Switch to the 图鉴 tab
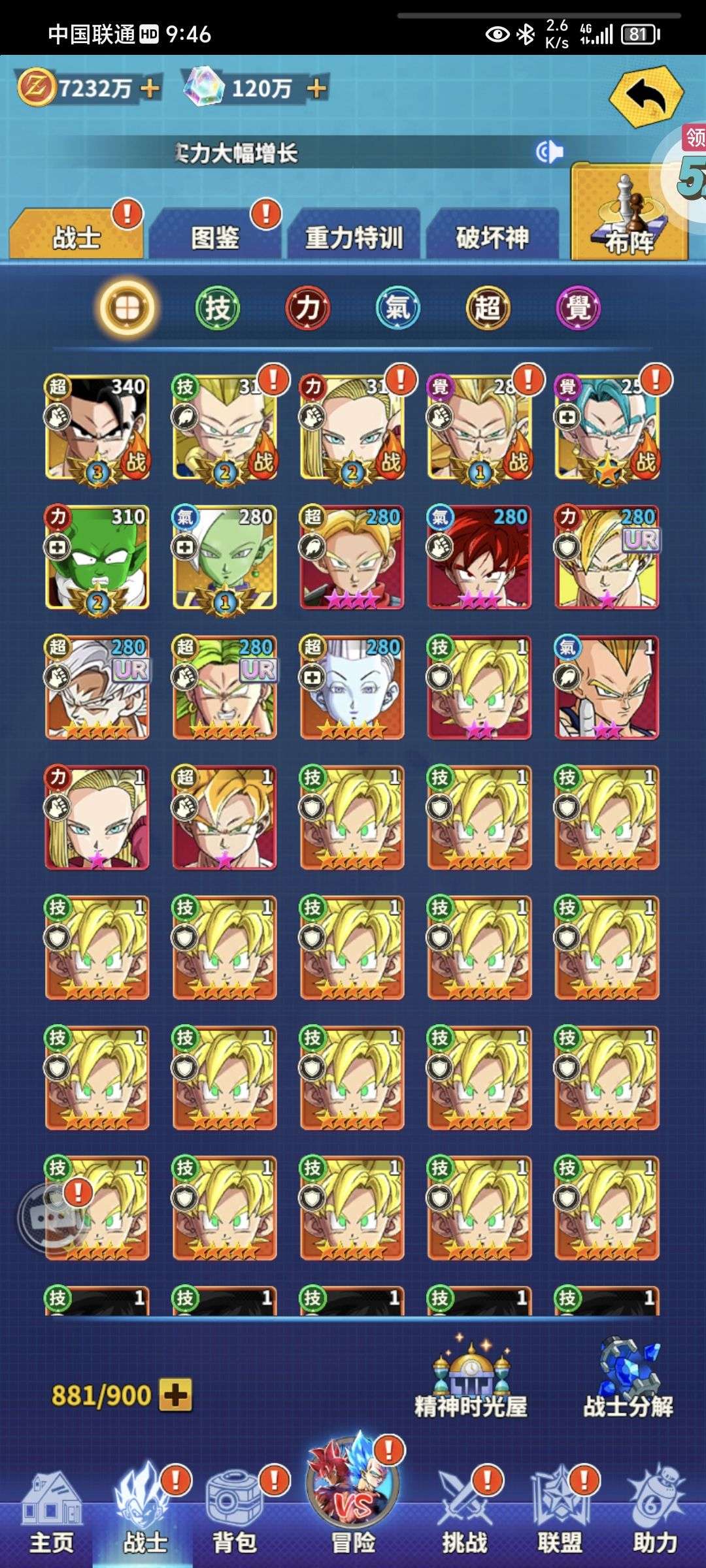 click(216, 235)
